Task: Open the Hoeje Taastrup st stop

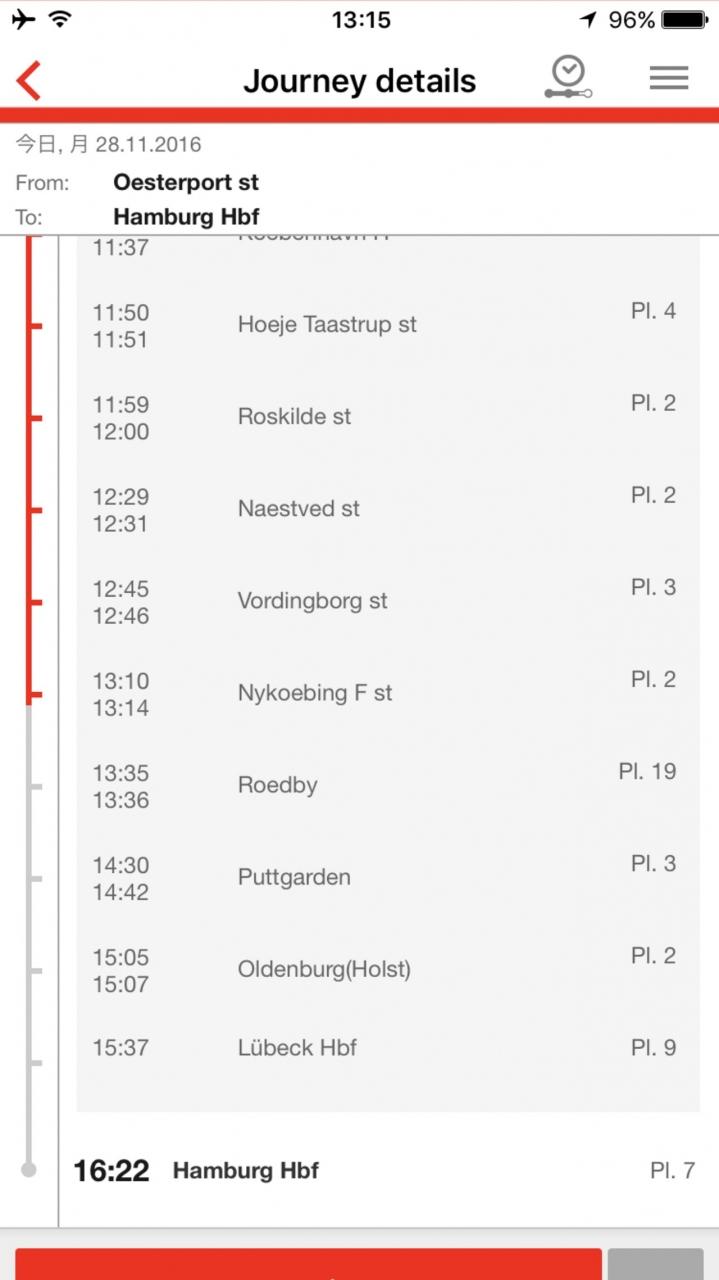Action: 388,325
